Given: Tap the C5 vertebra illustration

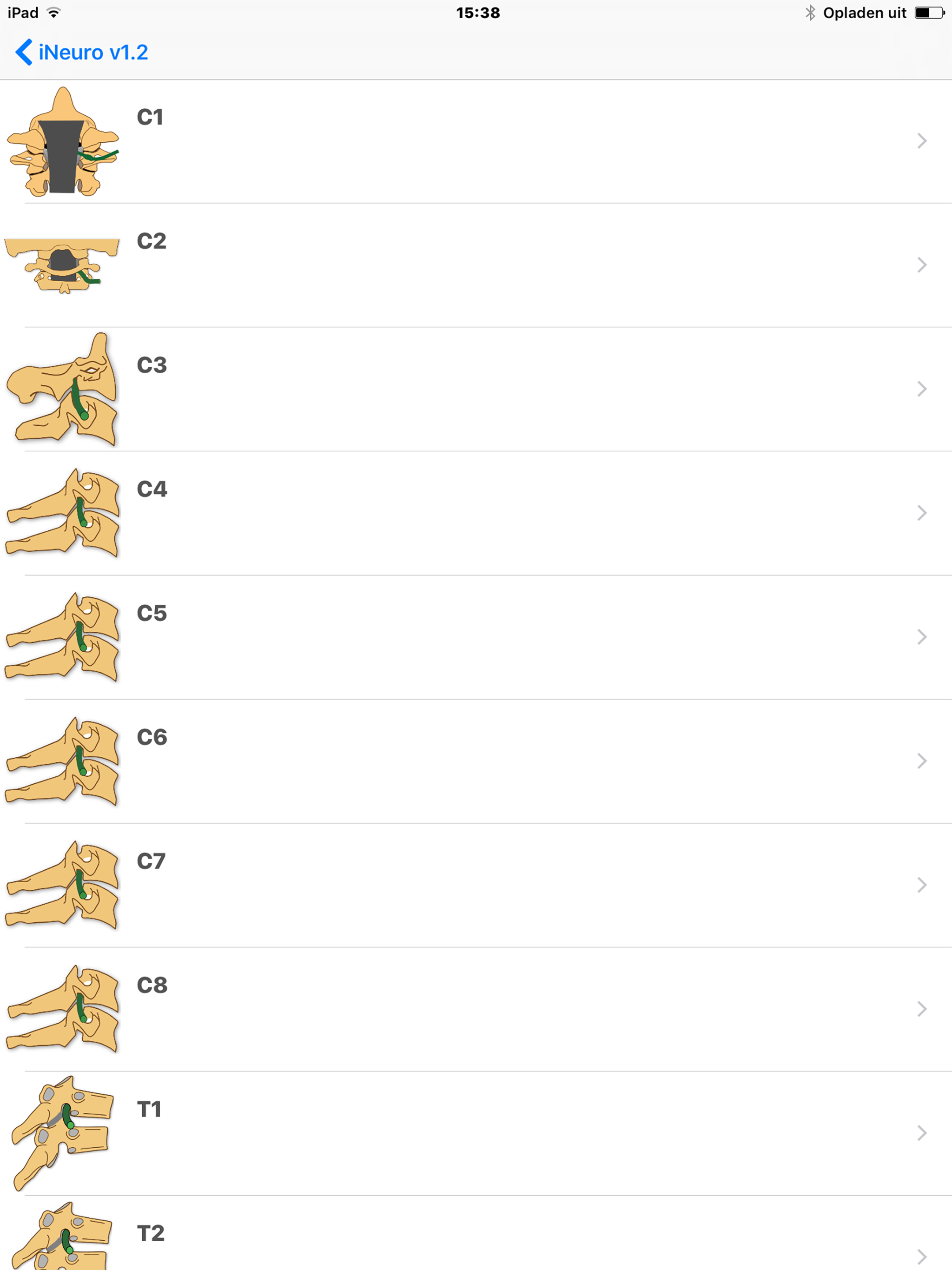Looking at the screenshot, I should pos(63,637).
